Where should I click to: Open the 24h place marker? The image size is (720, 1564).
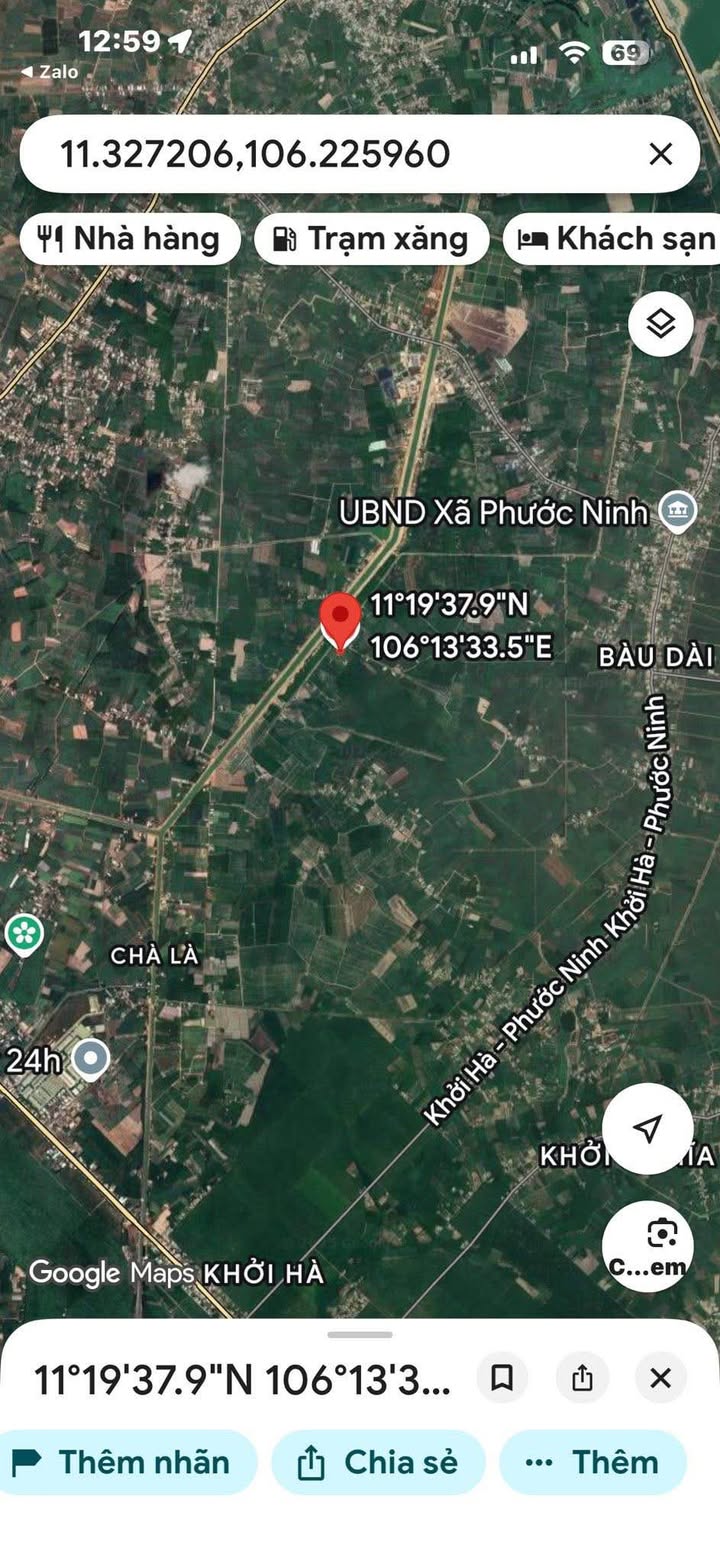92,1059
